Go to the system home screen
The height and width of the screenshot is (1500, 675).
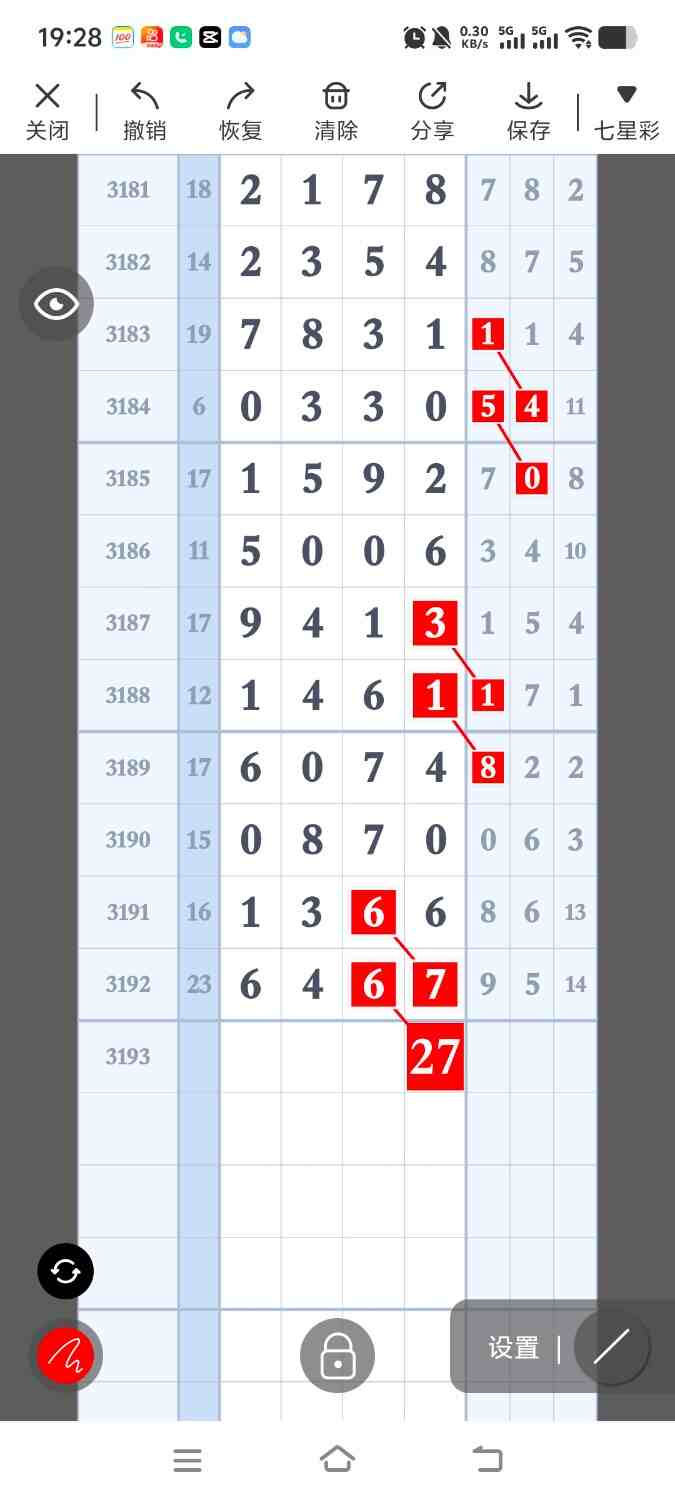[337, 1460]
